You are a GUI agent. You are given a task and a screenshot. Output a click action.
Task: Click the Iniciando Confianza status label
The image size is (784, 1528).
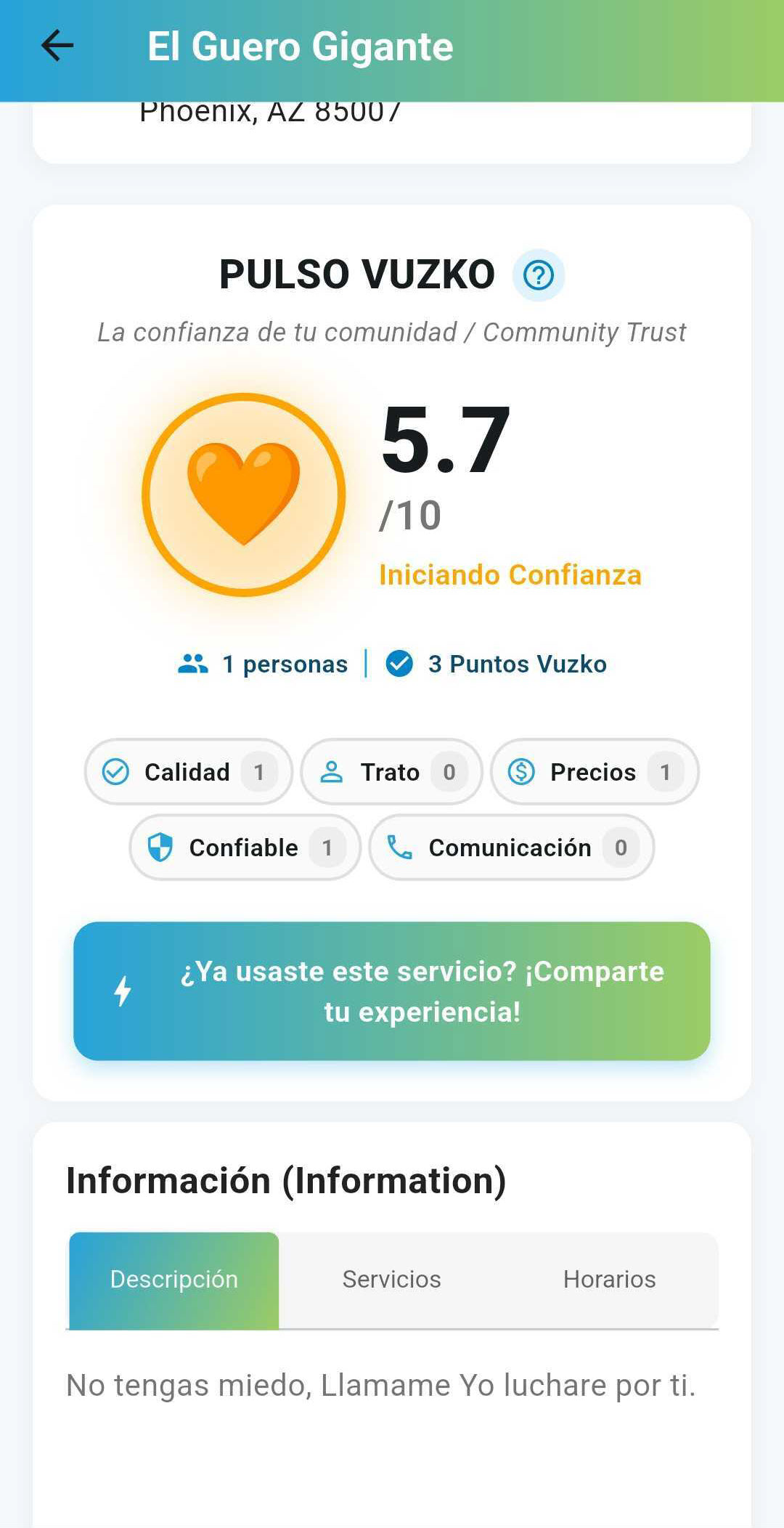[511, 576]
